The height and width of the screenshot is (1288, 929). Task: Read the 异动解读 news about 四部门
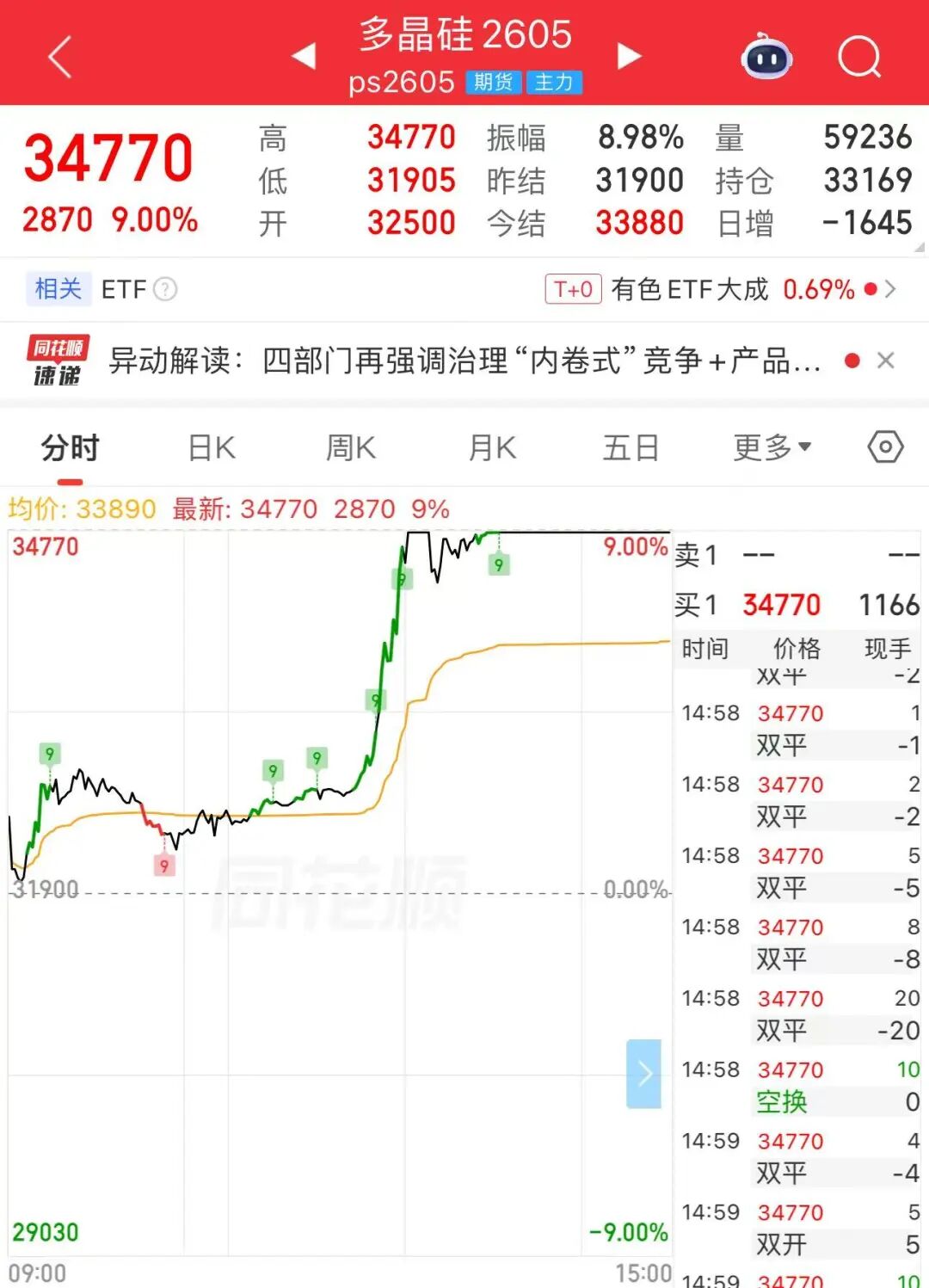464,361
